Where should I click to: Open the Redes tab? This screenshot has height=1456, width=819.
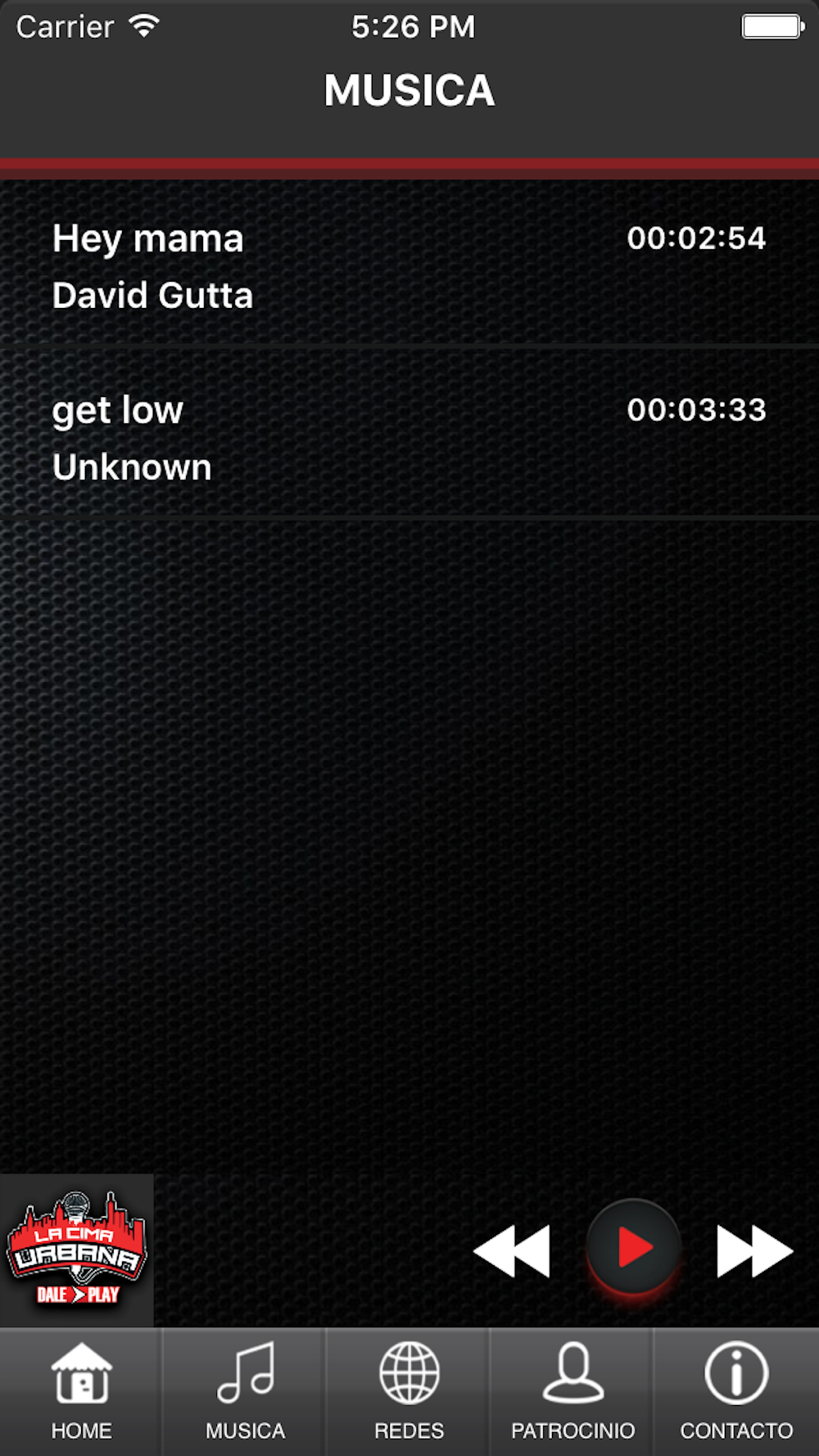tap(409, 1392)
